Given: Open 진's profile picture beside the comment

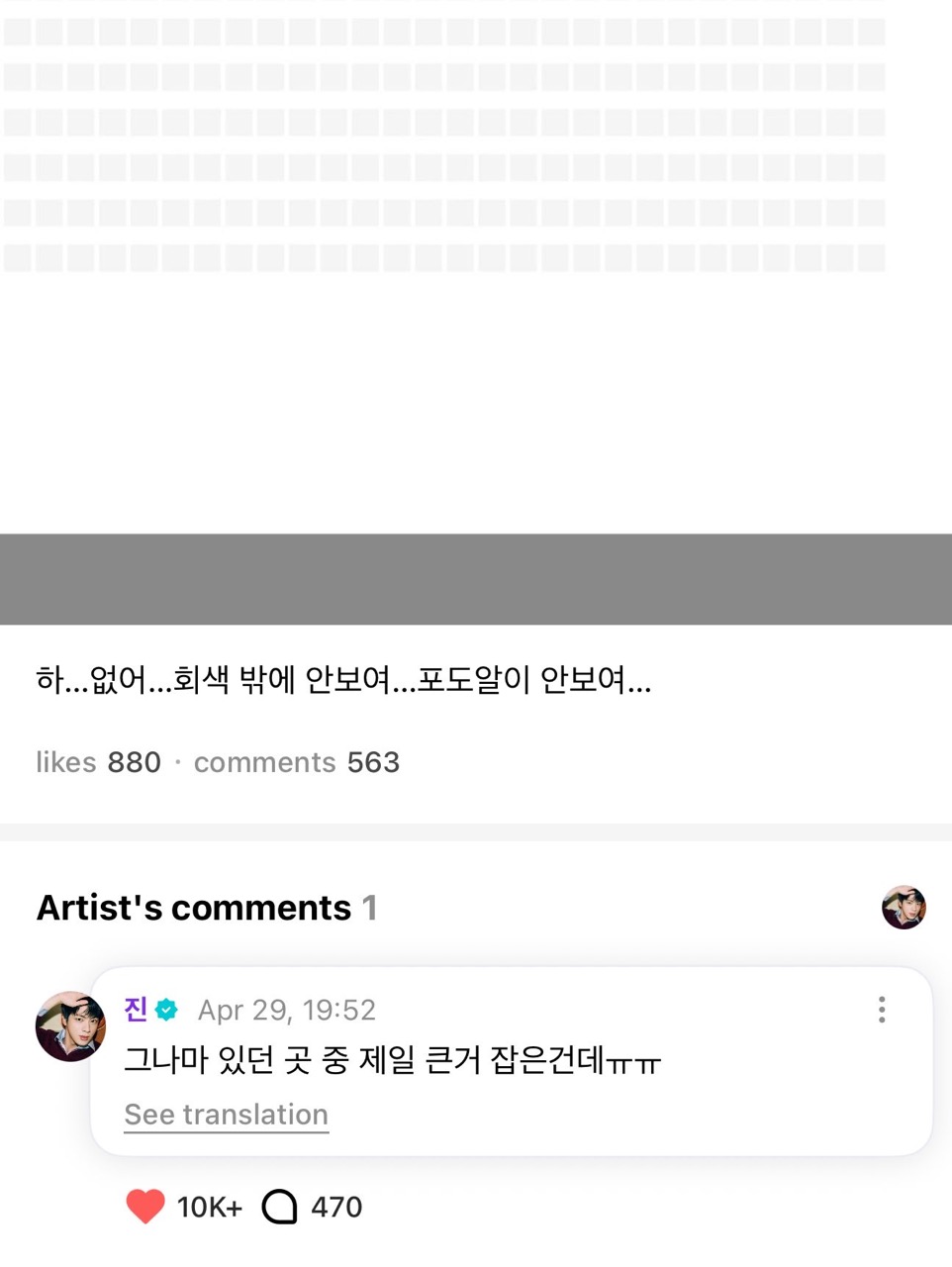Looking at the screenshot, I should pyautogui.click(x=70, y=1026).
